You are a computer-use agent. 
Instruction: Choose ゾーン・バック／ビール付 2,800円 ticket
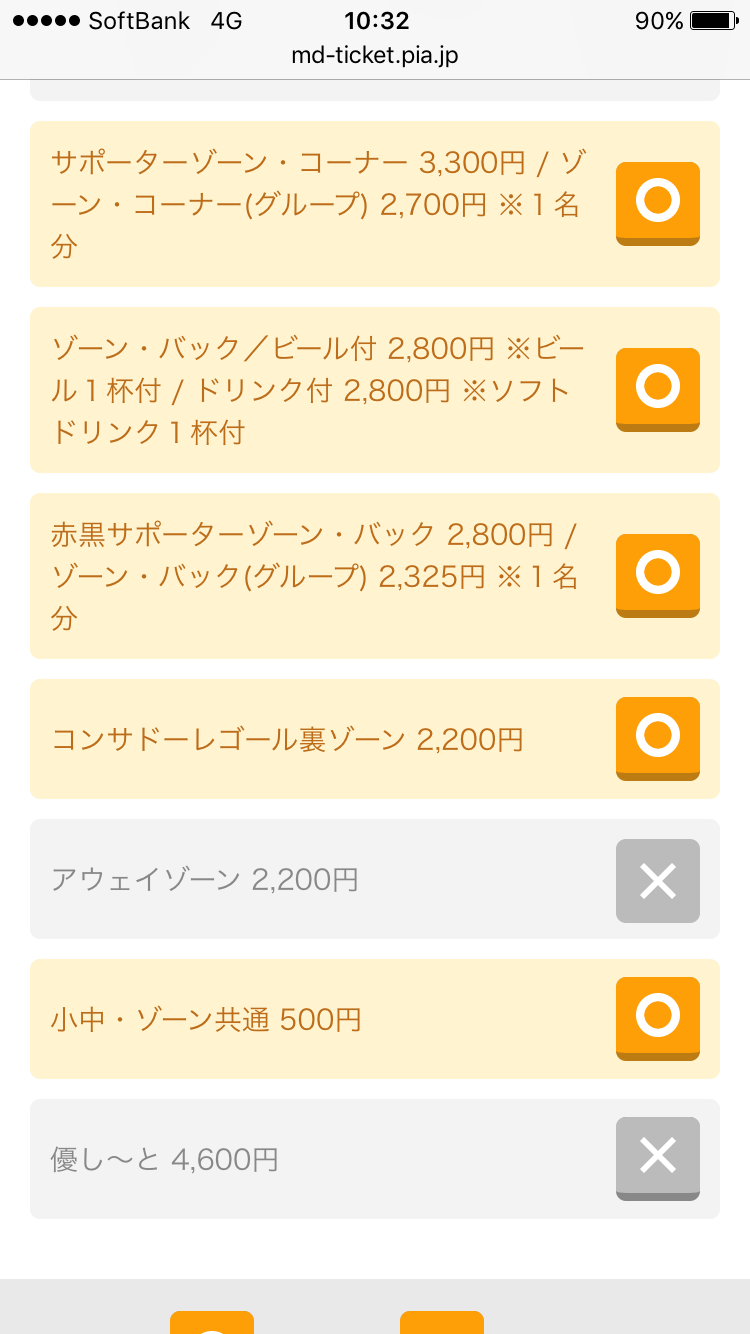pyautogui.click(x=657, y=389)
